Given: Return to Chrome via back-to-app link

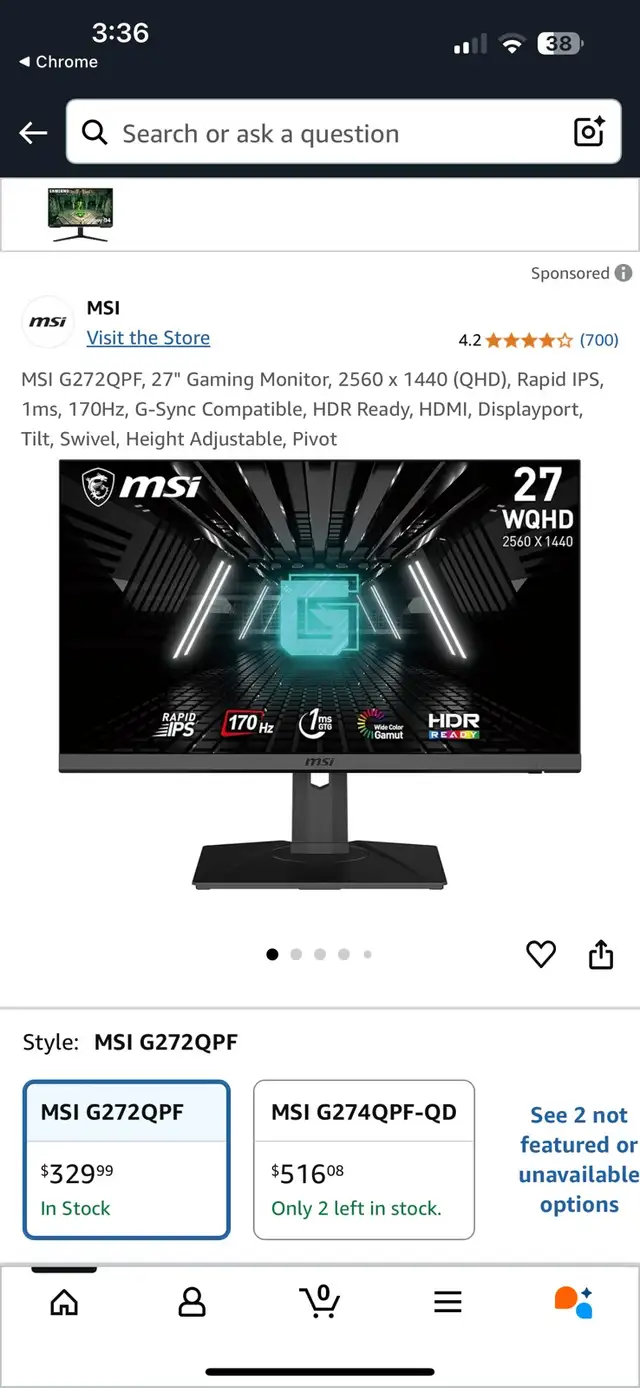Looking at the screenshot, I should coord(58,62).
